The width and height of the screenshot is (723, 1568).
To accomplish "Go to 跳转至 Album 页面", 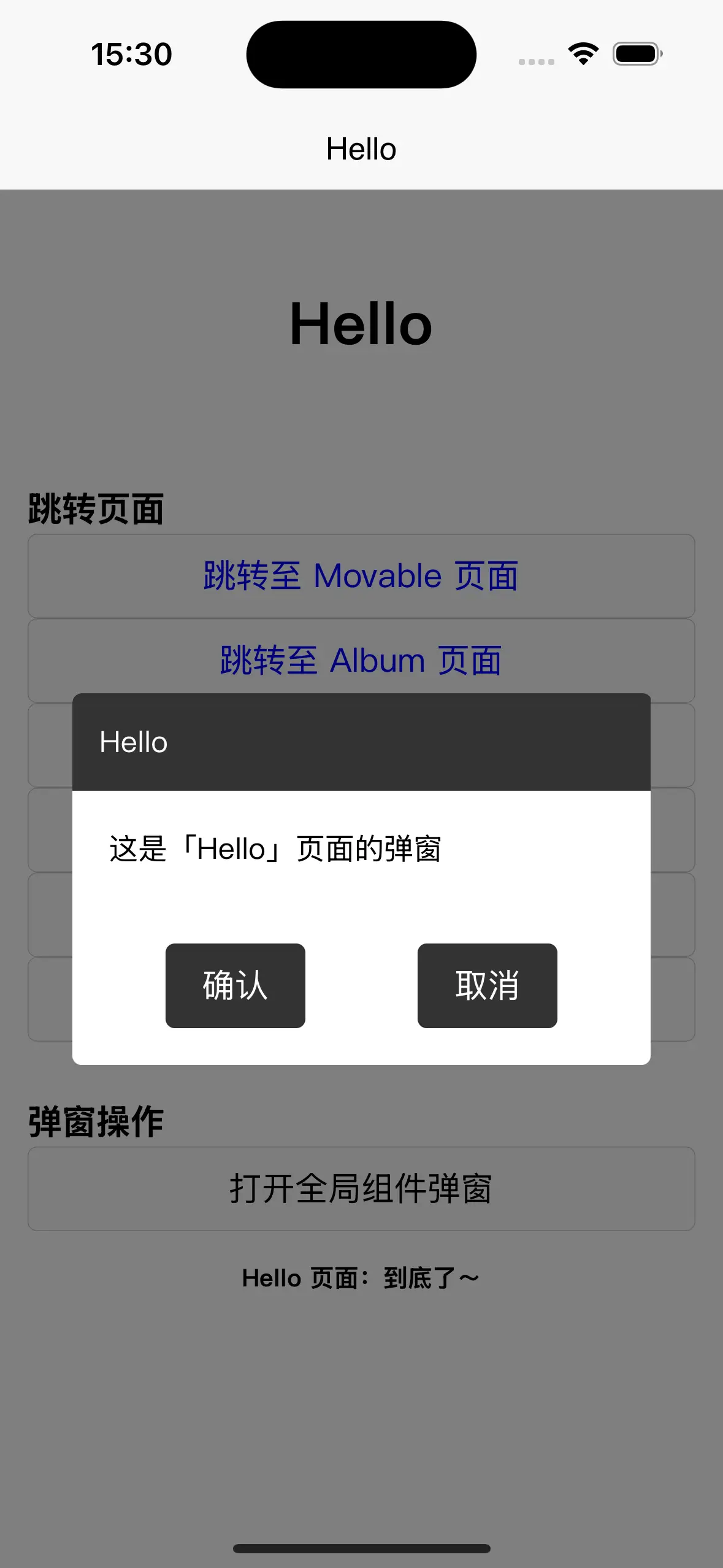I will coord(361,660).
